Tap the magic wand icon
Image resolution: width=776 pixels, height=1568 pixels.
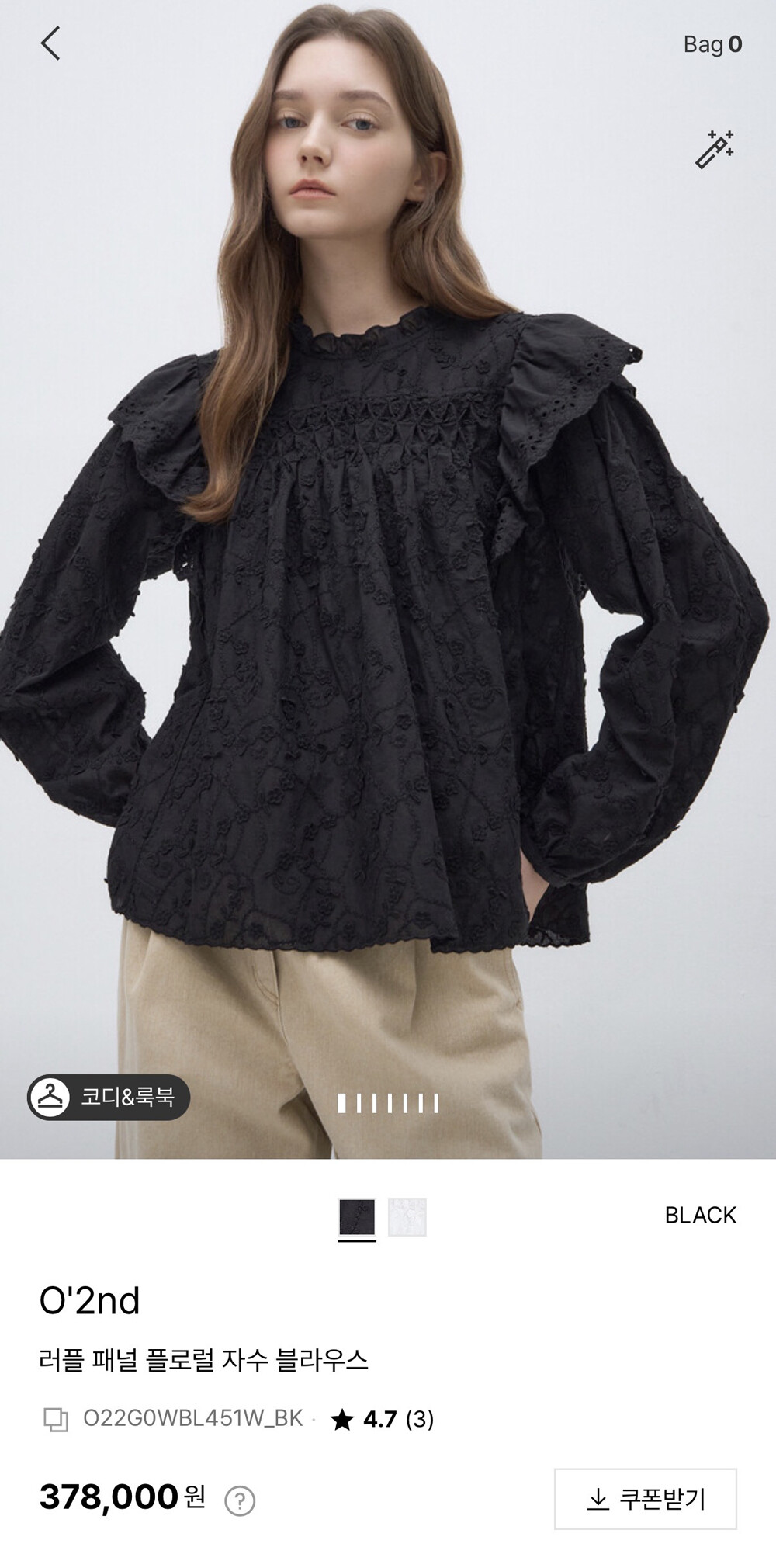pyautogui.click(x=714, y=149)
